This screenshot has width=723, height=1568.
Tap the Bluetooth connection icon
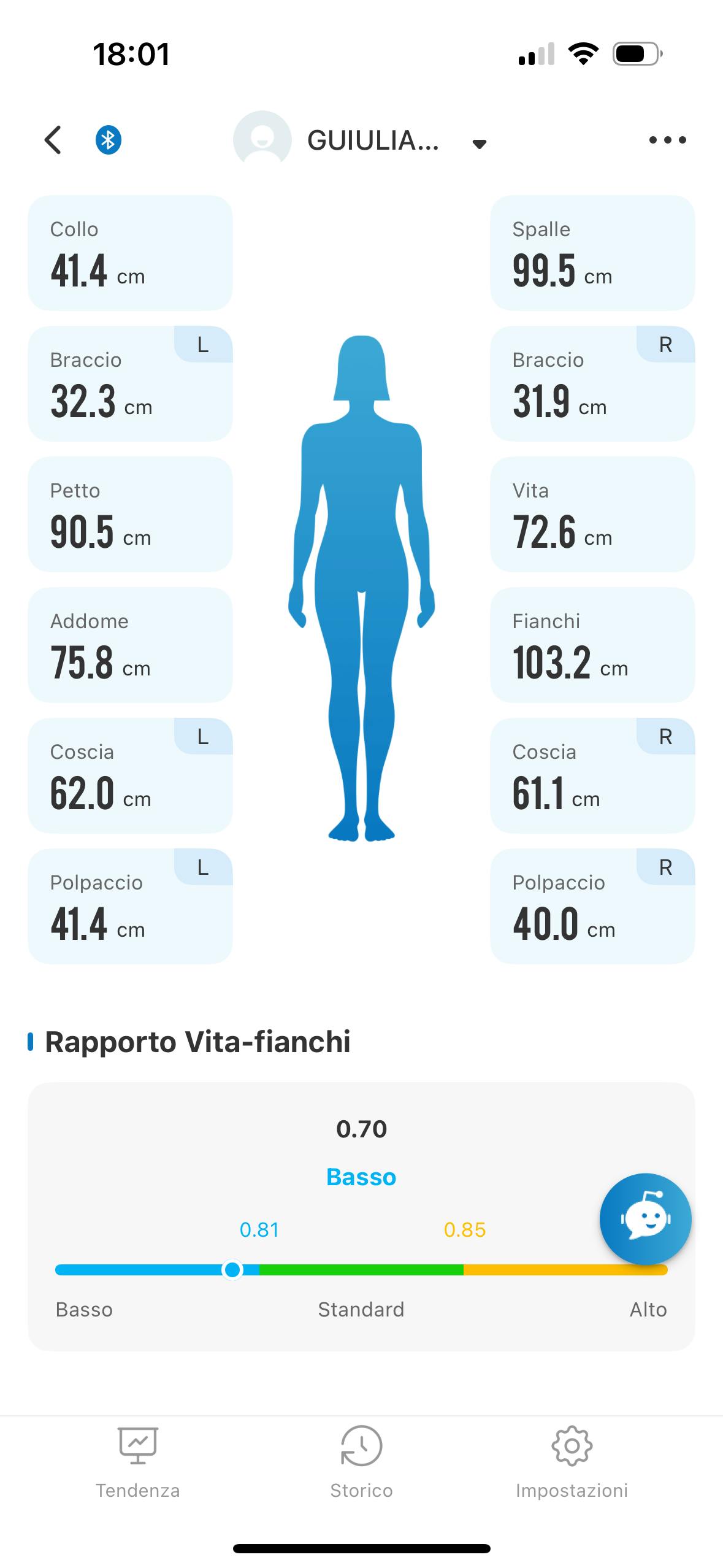tap(108, 140)
